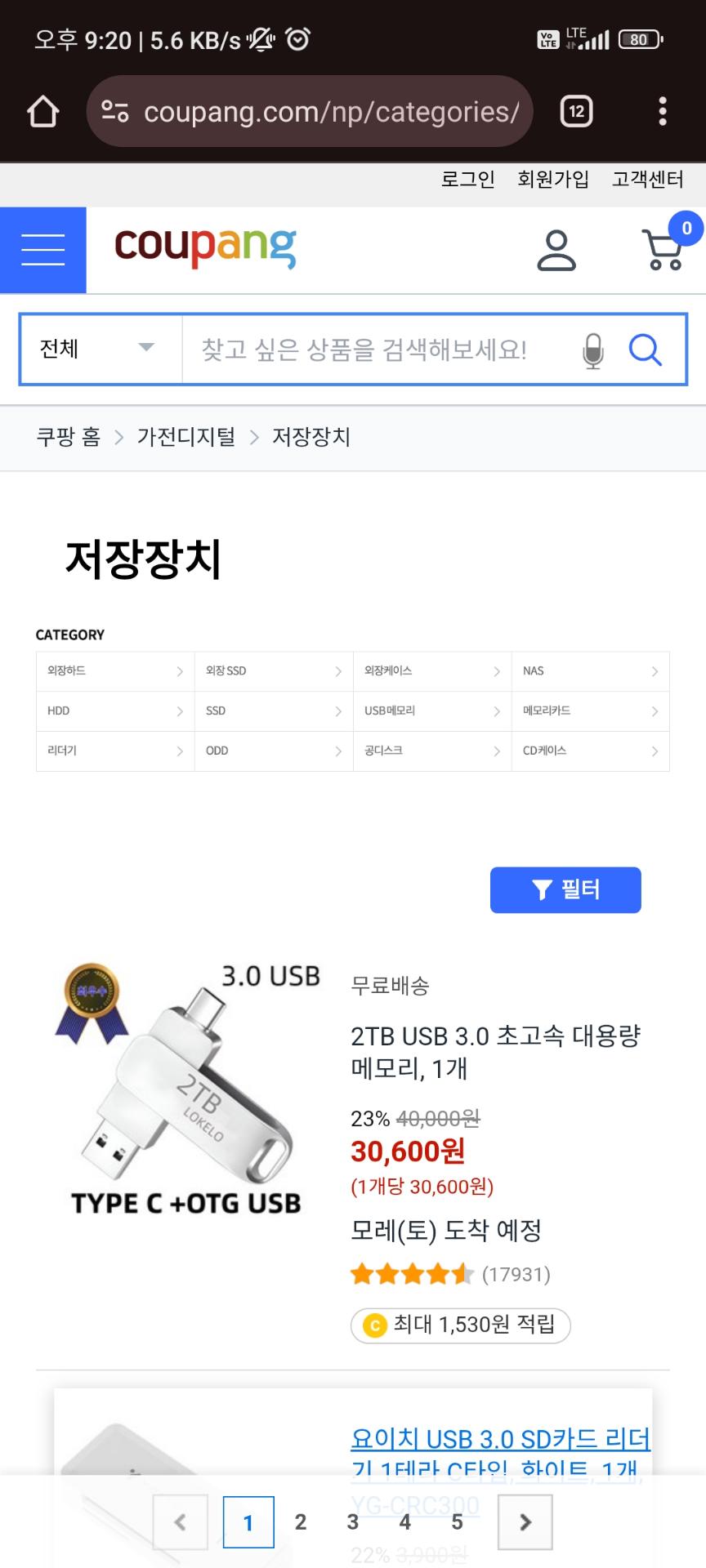Open the 회원가입 link
The image size is (706, 1568).
[x=553, y=179]
